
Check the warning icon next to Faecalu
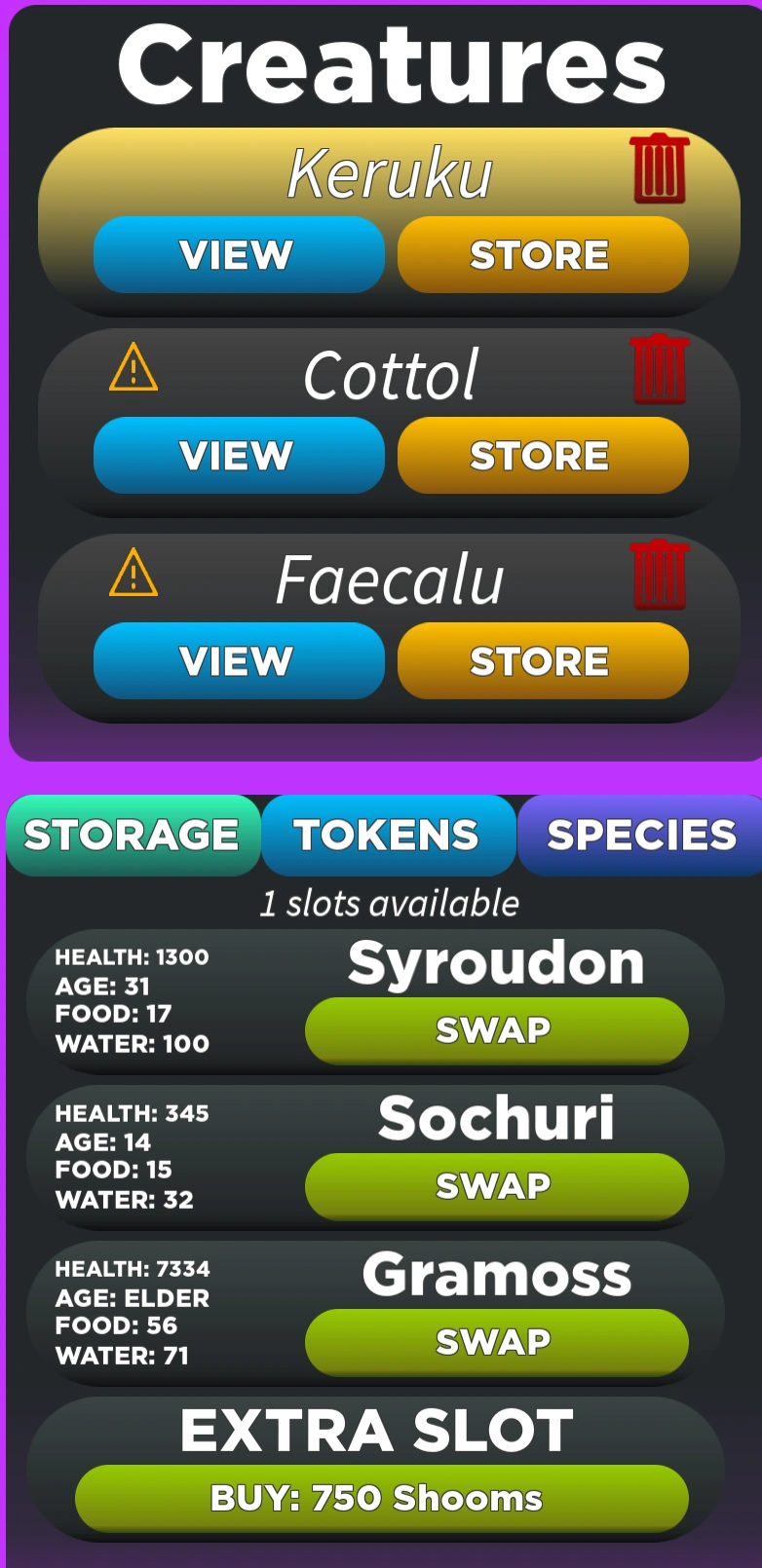(x=133, y=573)
